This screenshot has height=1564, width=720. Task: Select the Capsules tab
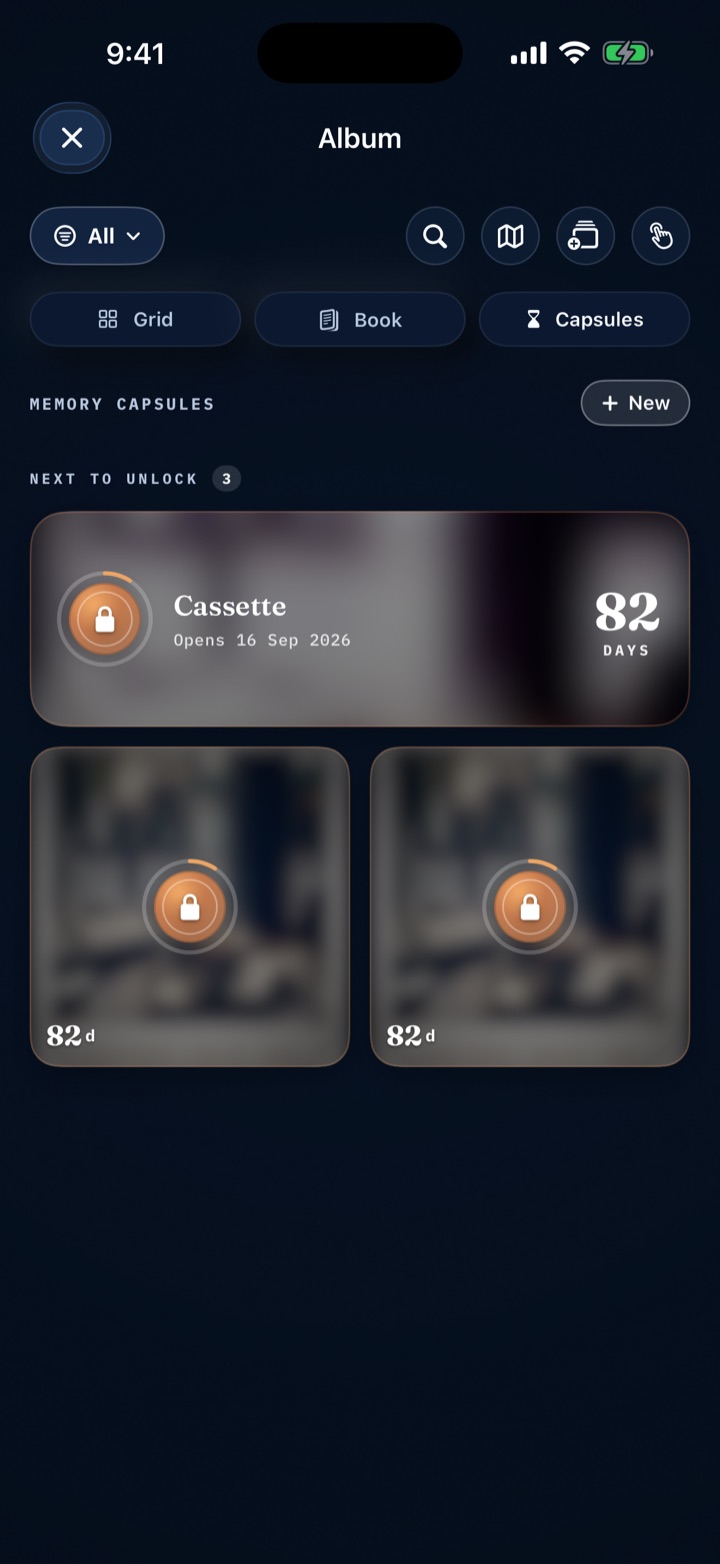pyautogui.click(x=585, y=319)
